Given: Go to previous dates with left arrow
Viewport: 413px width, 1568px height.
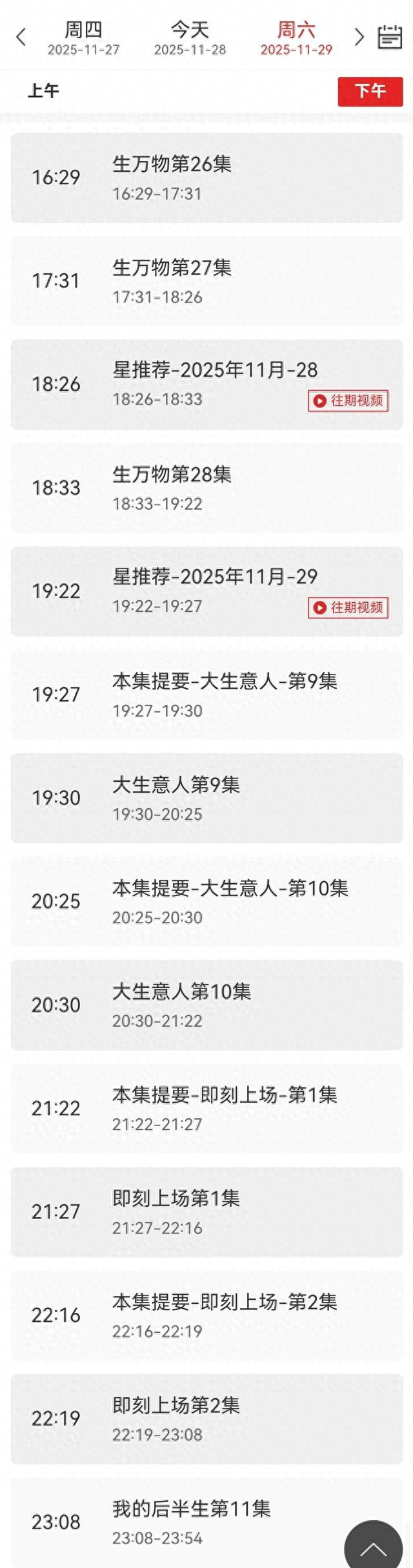Looking at the screenshot, I should 21,37.
